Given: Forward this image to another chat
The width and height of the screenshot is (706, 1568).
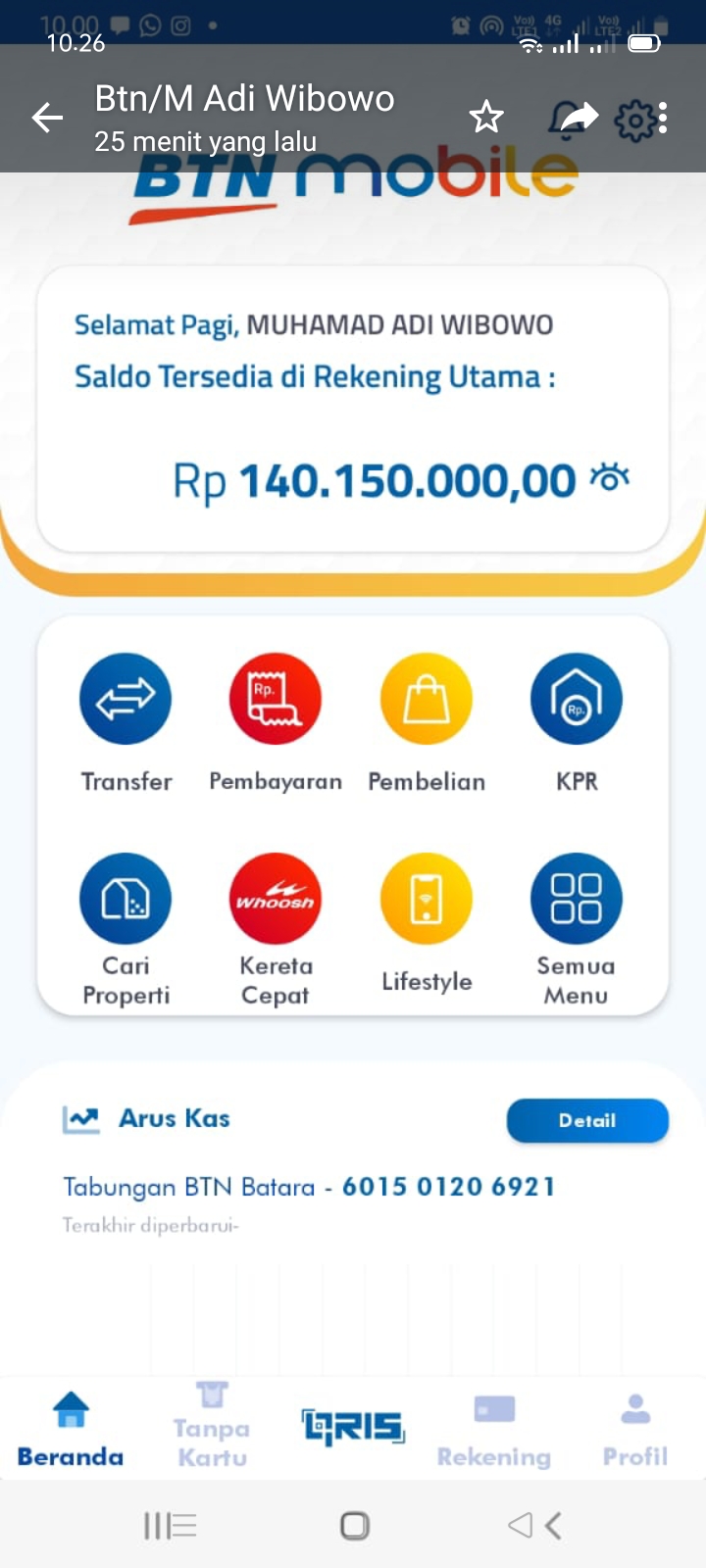Looking at the screenshot, I should 579,118.
